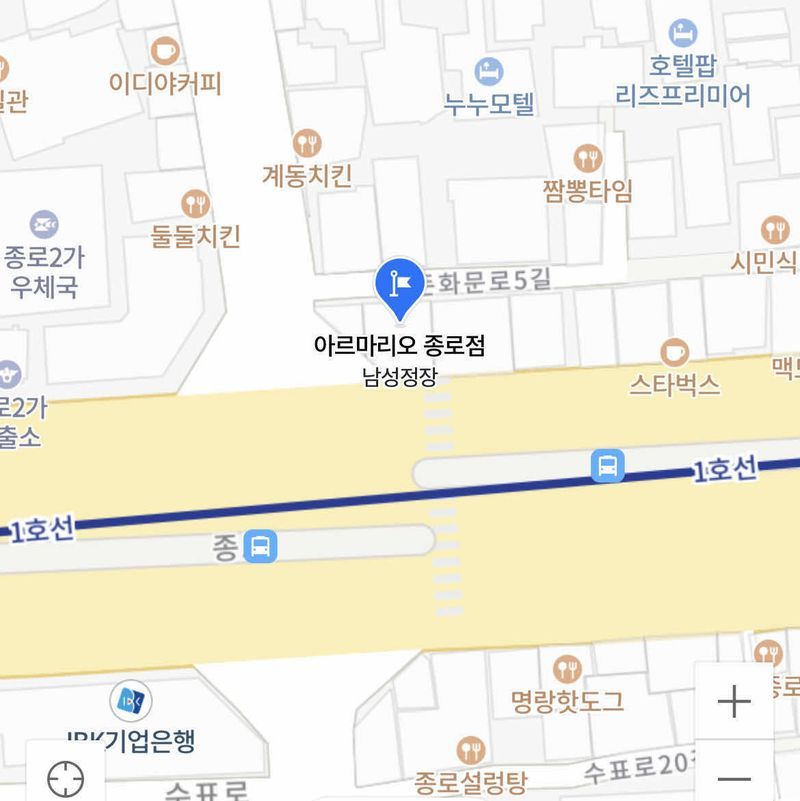Select the 종로2가 우체국 marker
The image size is (800, 801).
[x=43, y=223]
